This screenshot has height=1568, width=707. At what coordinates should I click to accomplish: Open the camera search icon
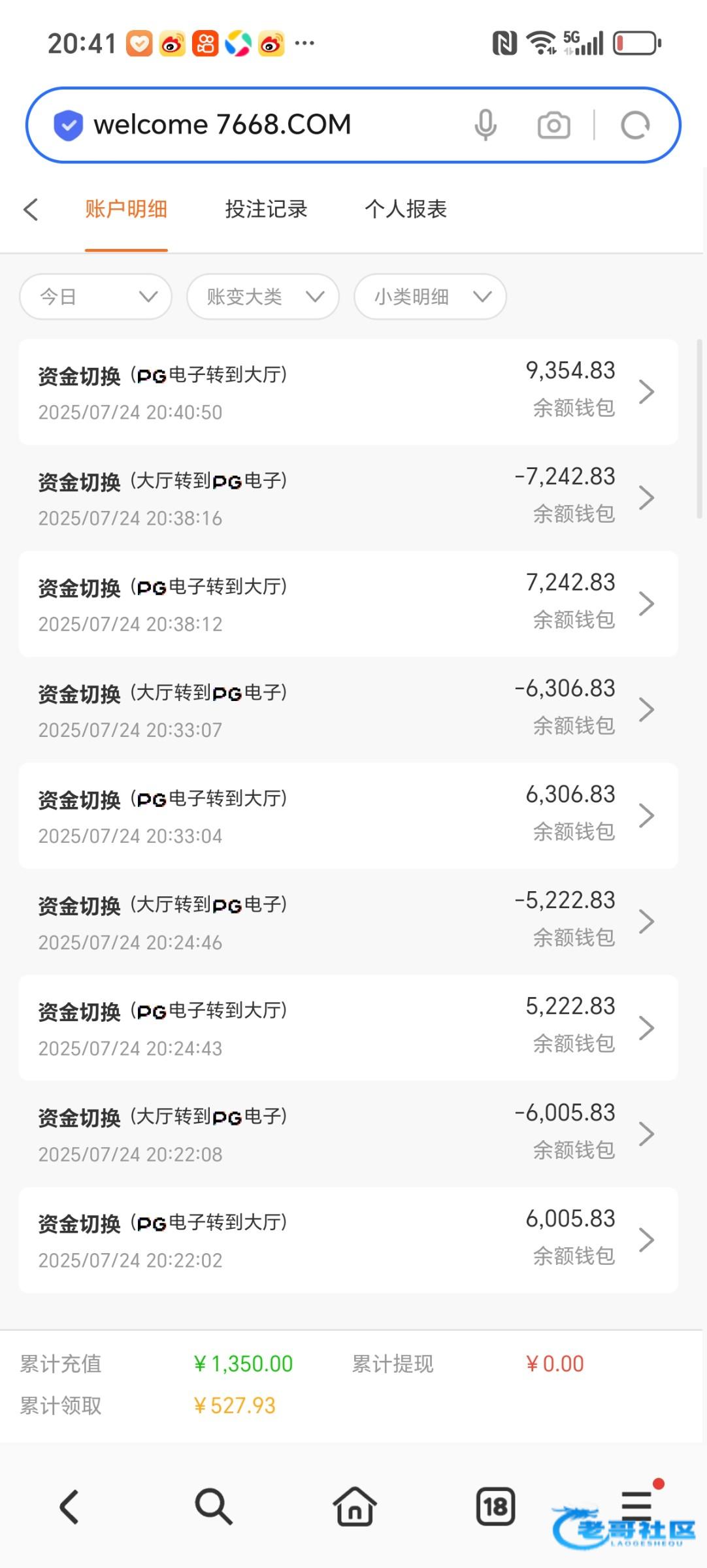[553, 125]
